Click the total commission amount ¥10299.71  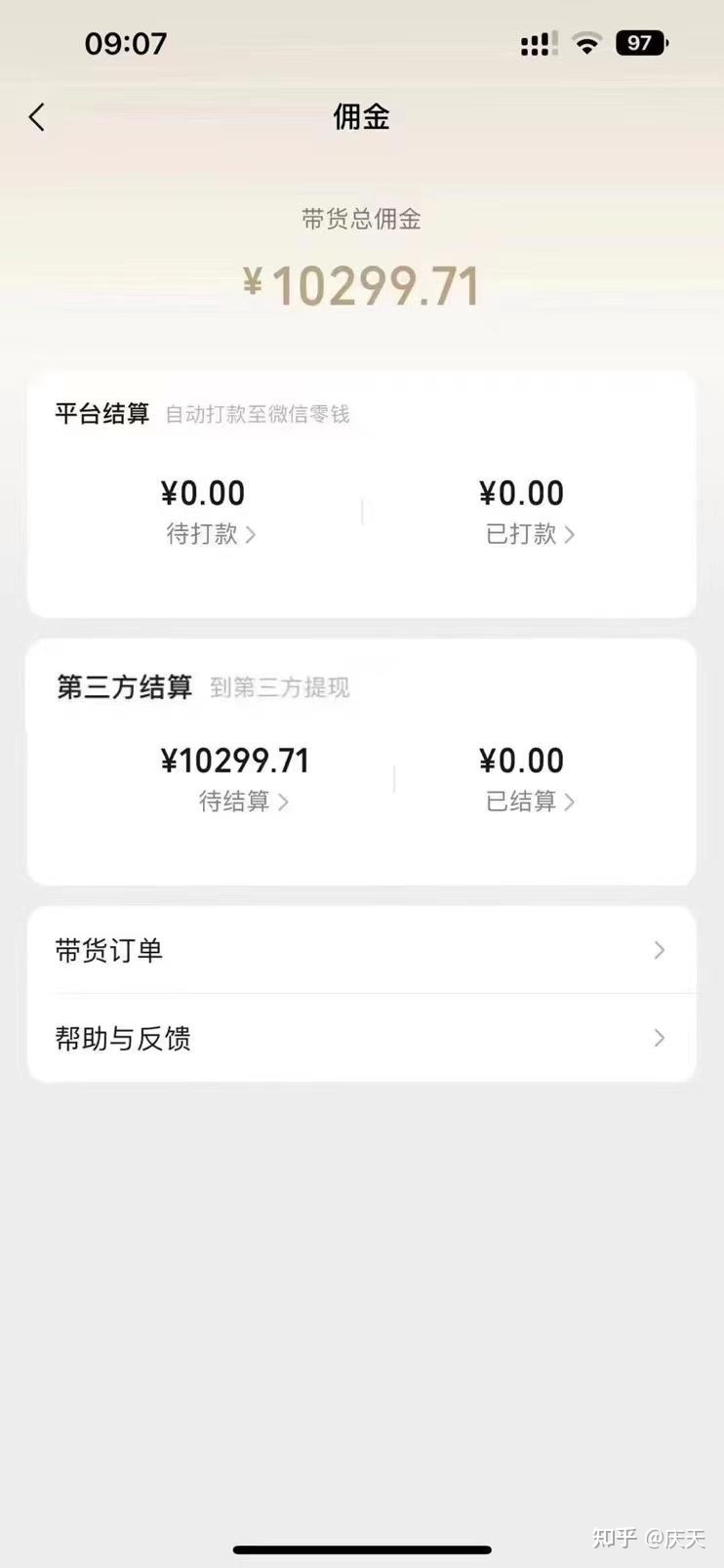pos(361,284)
